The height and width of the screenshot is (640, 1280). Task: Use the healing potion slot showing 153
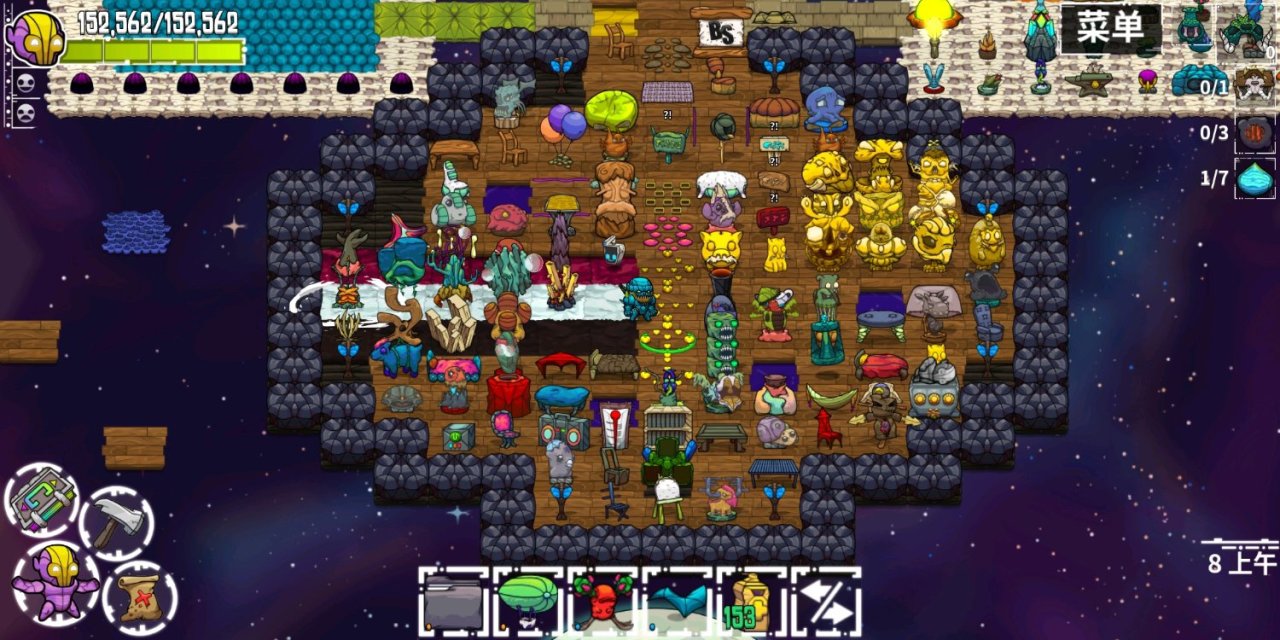(752, 603)
